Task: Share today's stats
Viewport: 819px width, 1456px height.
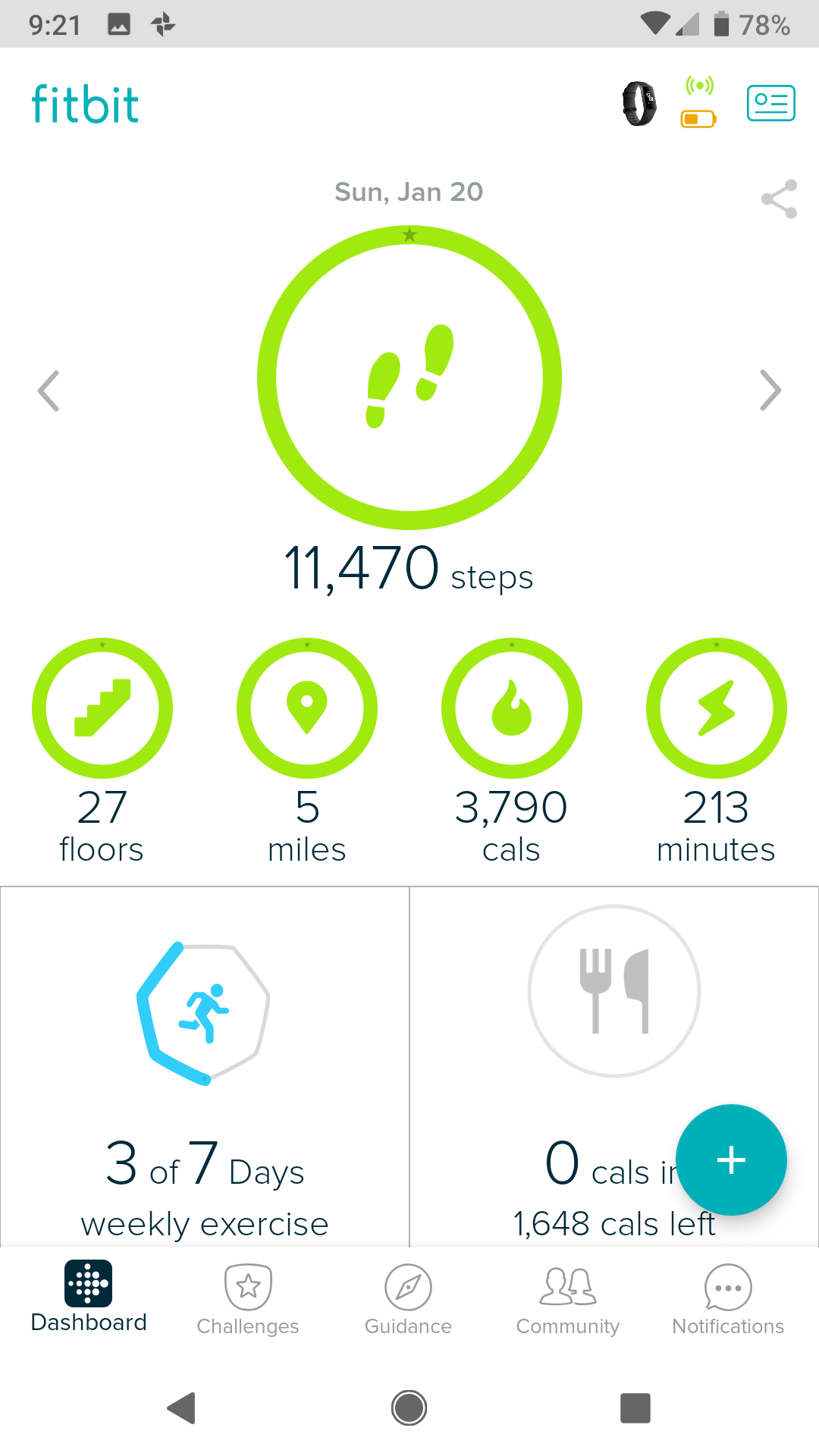Action: [779, 199]
